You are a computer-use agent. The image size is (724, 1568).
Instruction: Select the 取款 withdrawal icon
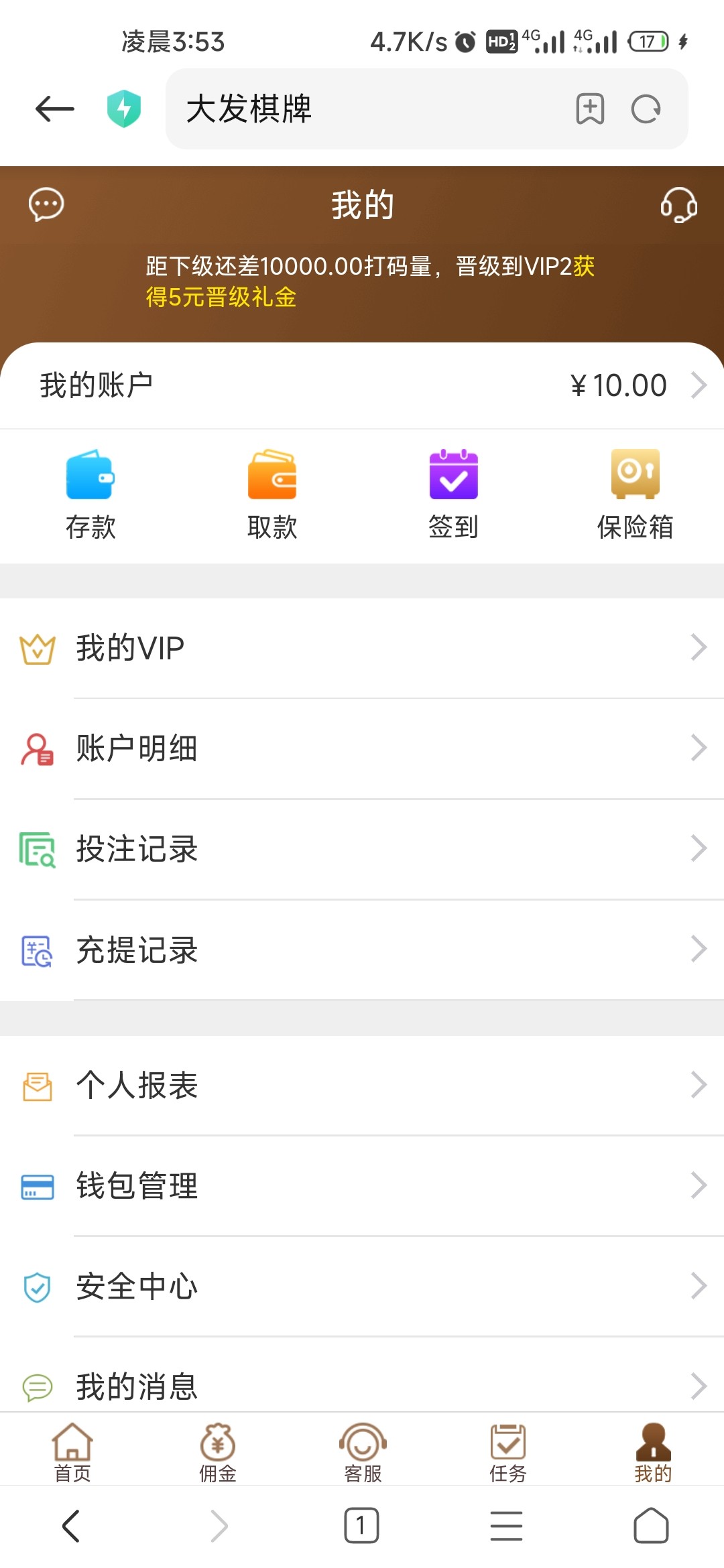pyautogui.click(x=271, y=476)
